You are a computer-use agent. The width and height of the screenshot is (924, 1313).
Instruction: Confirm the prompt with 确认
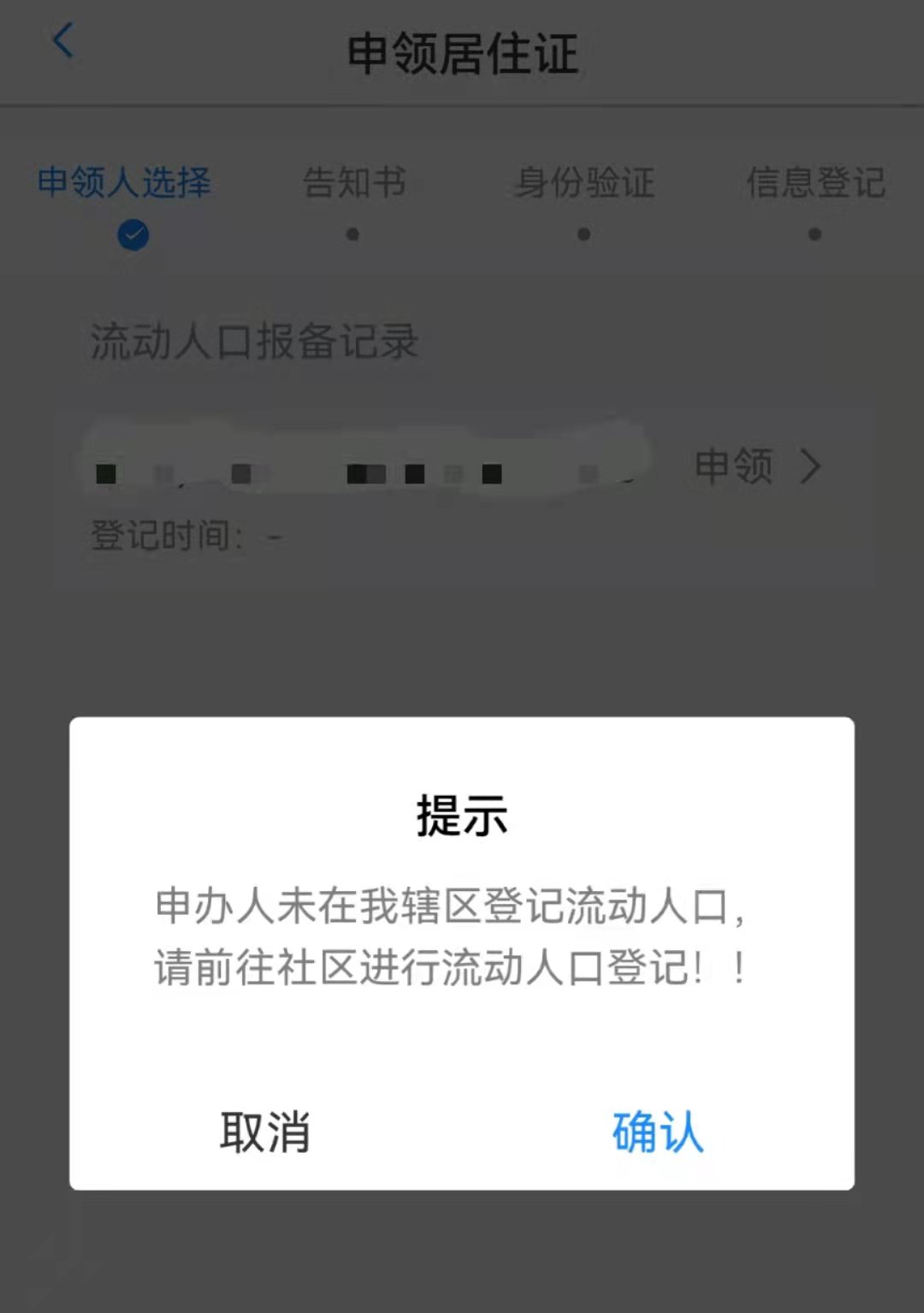[657, 1132]
